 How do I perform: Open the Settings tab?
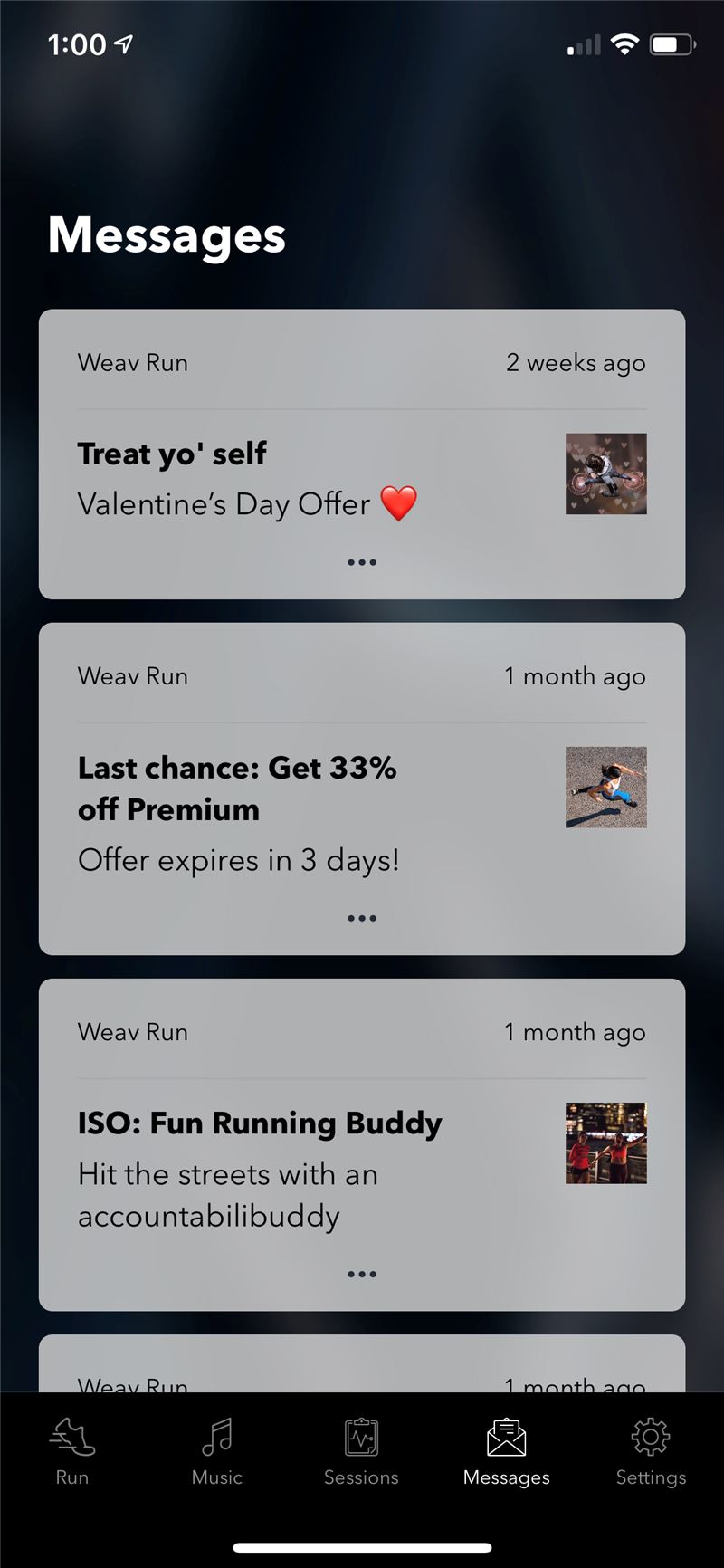pyautogui.click(x=651, y=1452)
